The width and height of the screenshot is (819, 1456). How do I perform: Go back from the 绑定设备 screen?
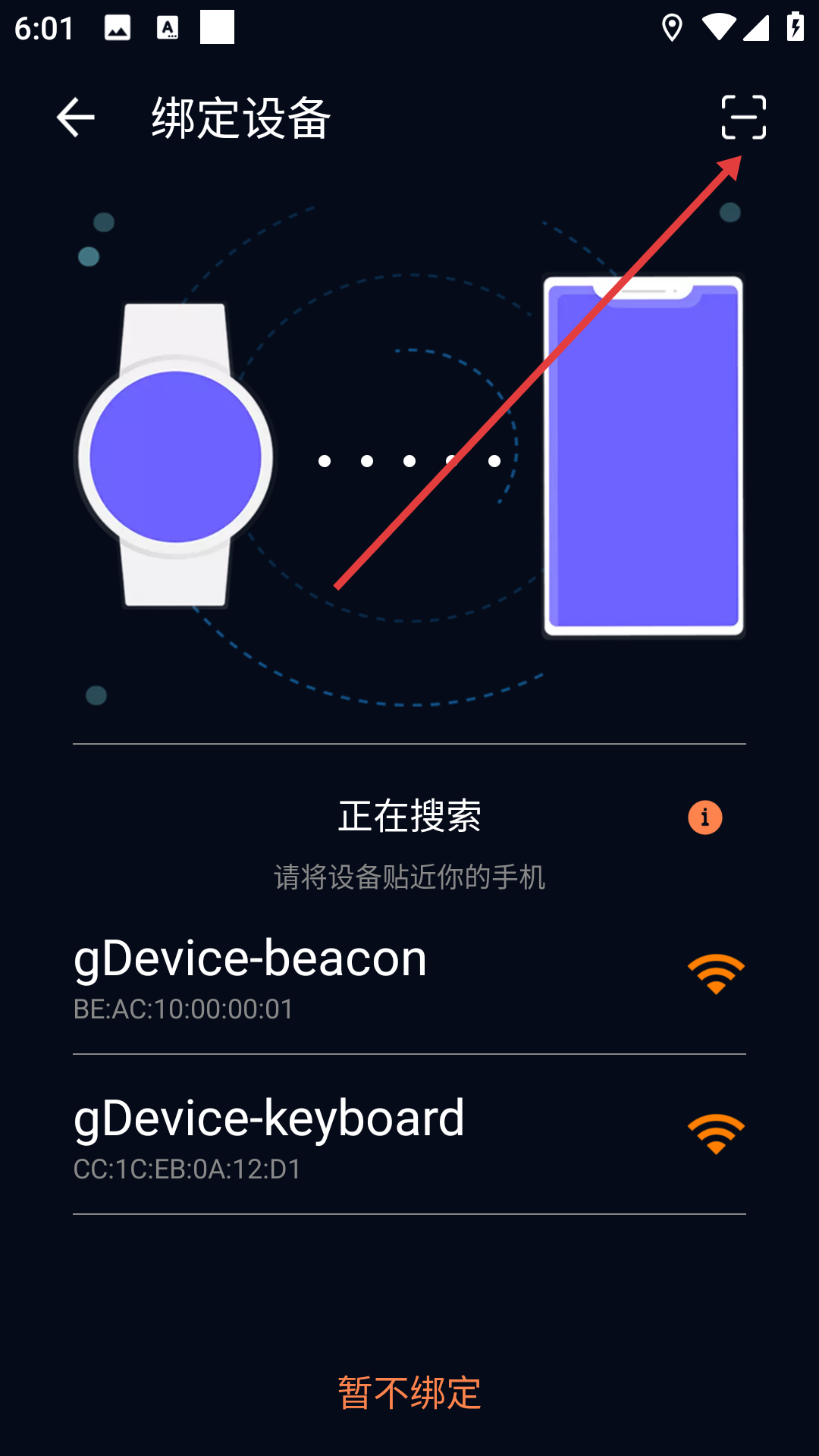point(75,118)
